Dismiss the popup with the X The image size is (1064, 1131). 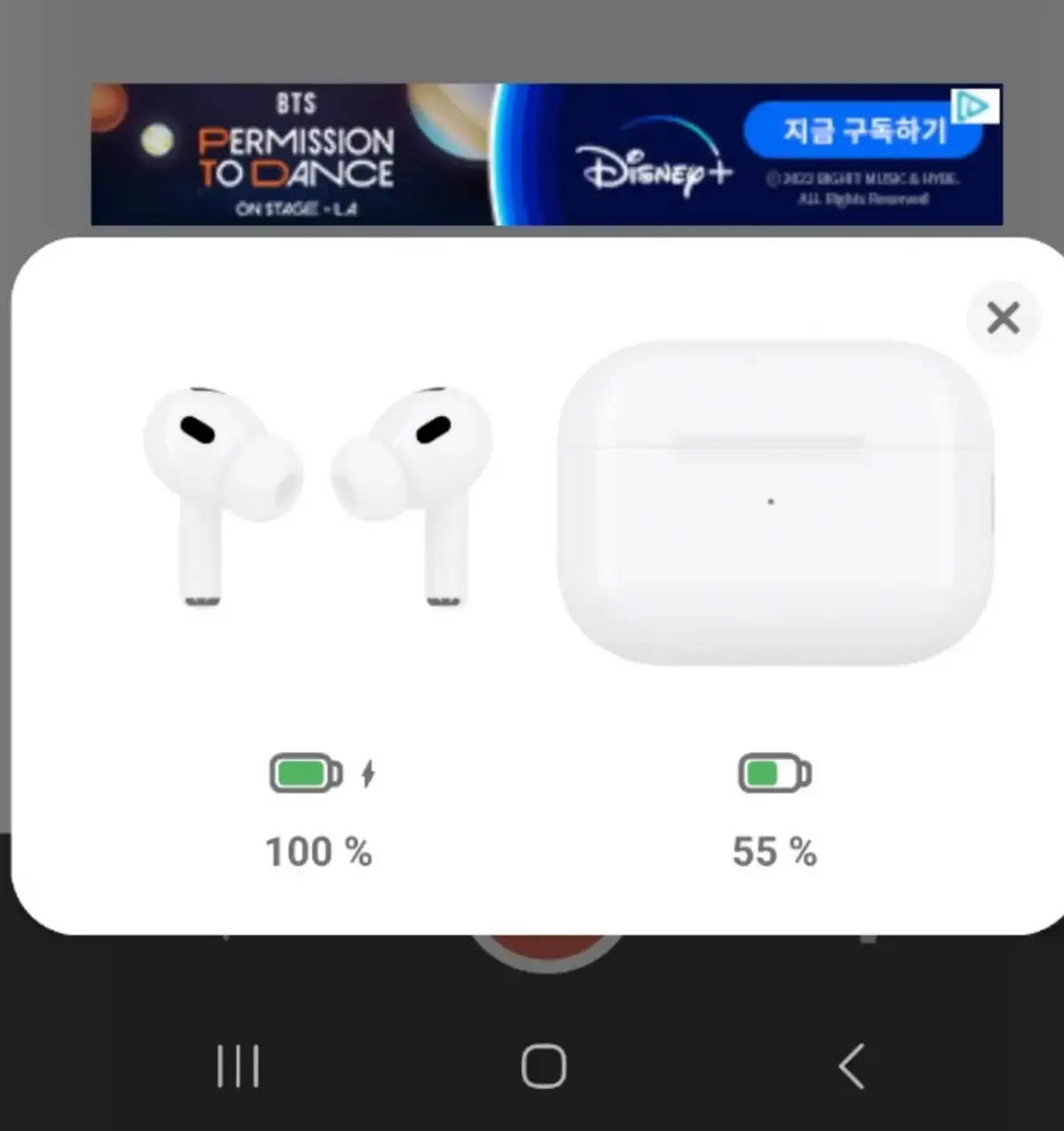click(1003, 318)
